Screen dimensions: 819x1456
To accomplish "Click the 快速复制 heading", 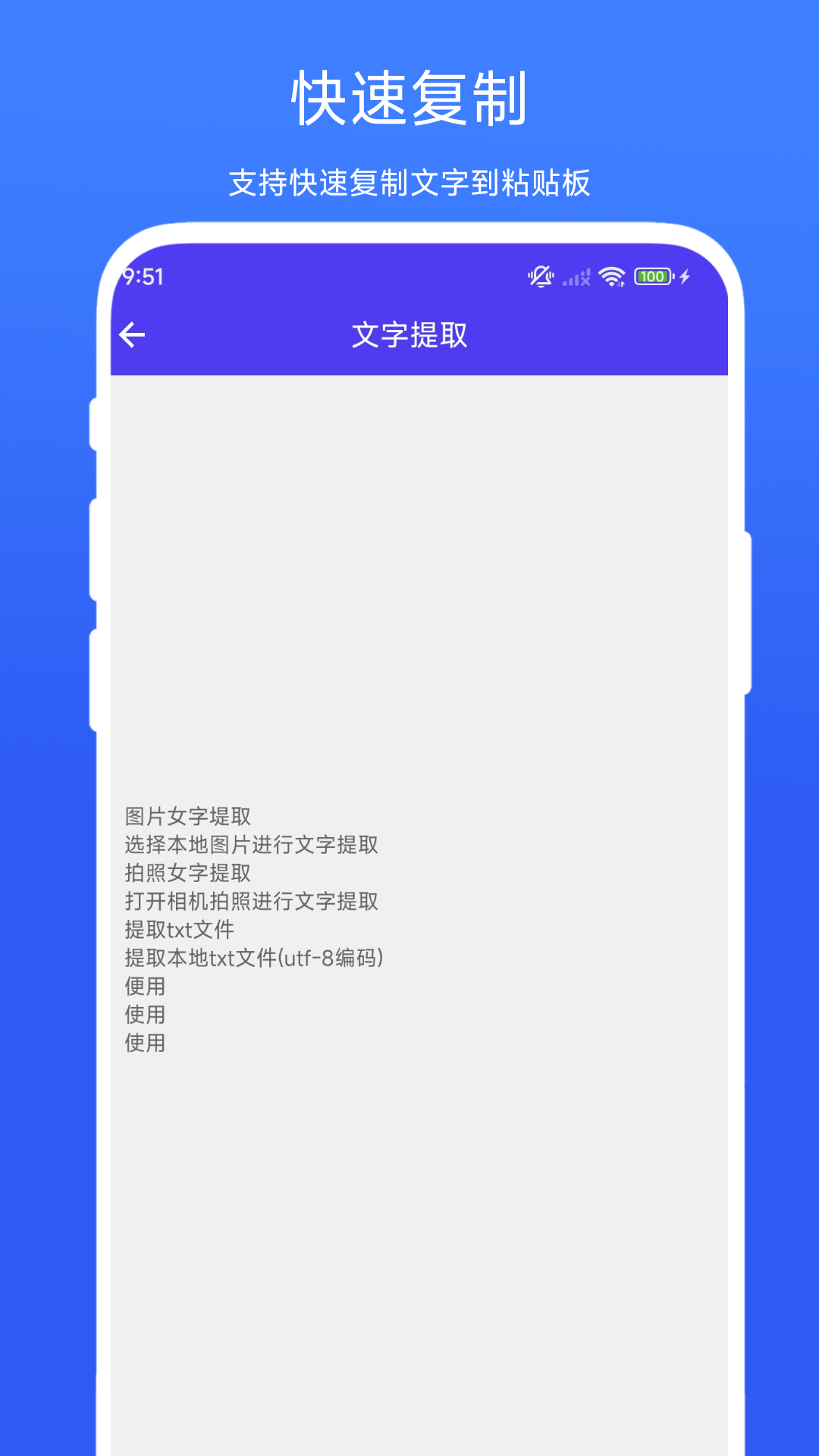I will tap(409, 96).
